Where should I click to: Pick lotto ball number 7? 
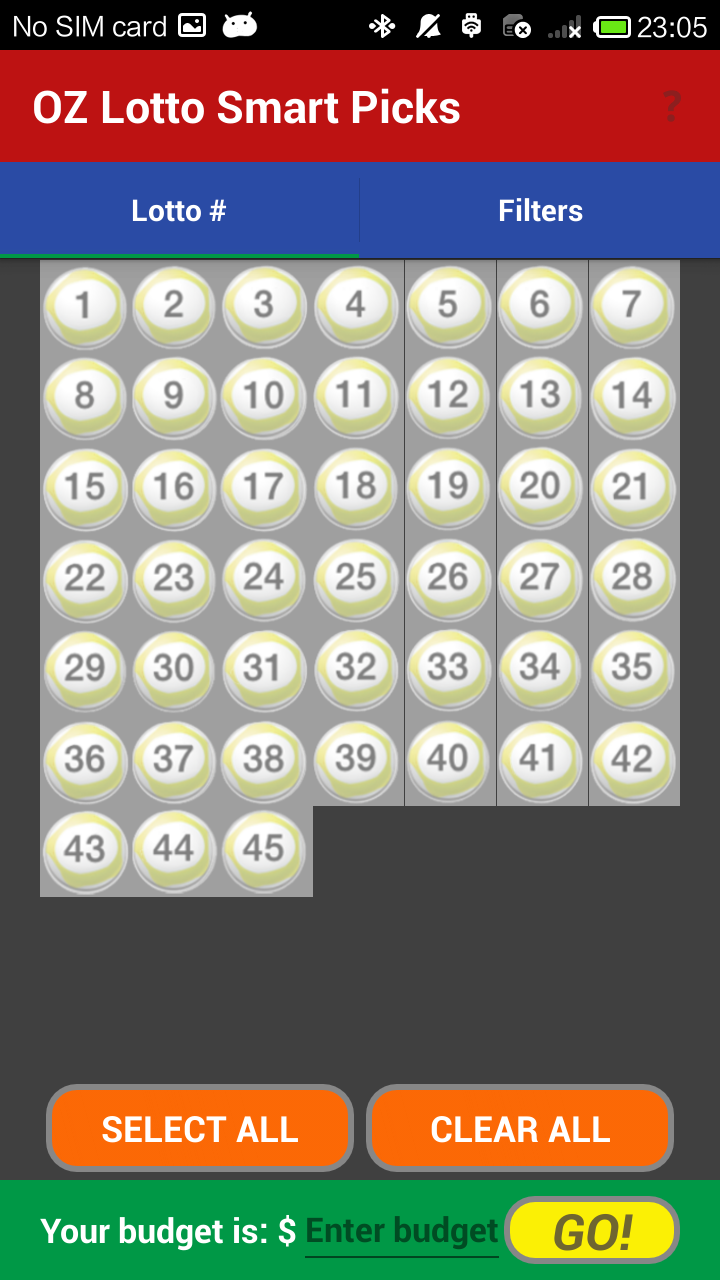tap(632, 305)
